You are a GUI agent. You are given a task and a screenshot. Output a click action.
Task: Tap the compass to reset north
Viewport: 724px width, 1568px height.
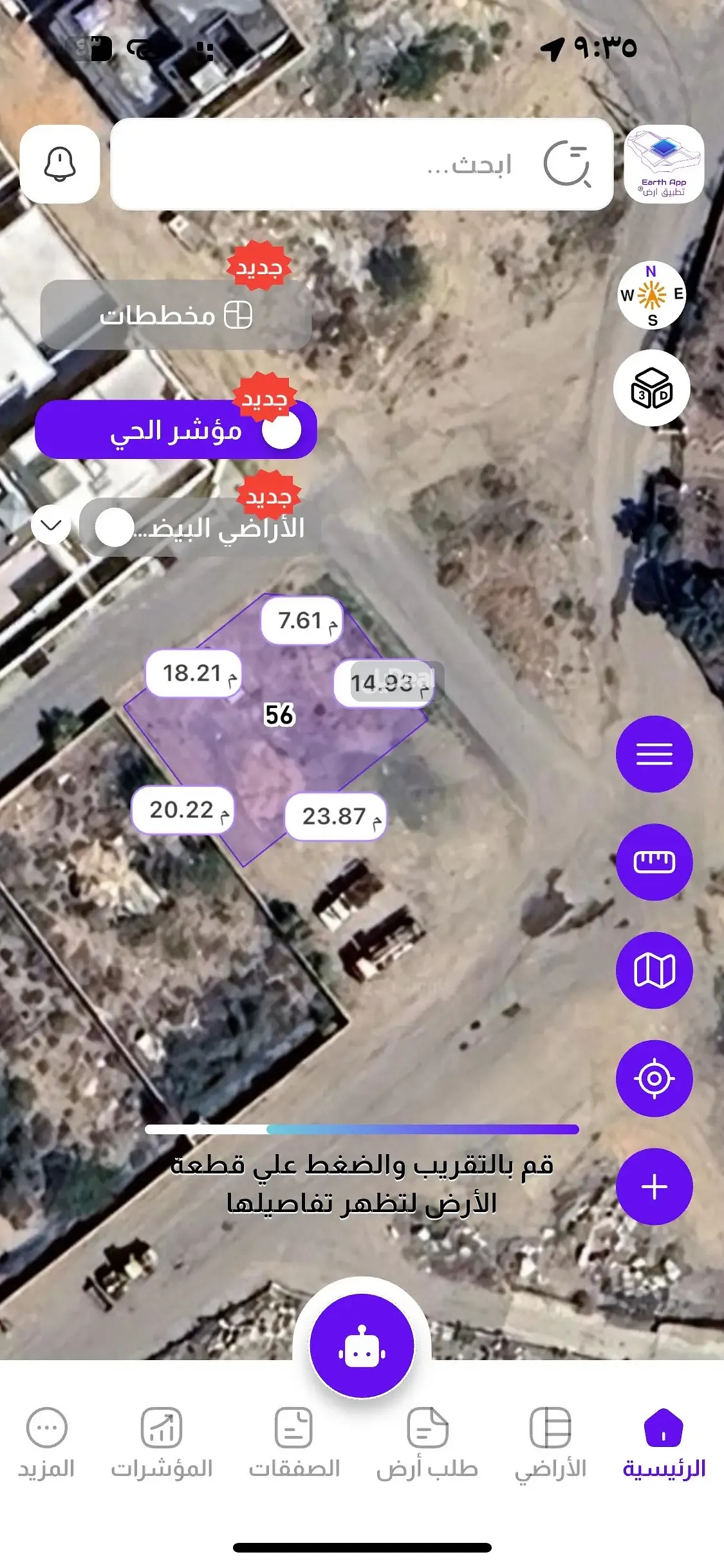[x=651, y=295]
